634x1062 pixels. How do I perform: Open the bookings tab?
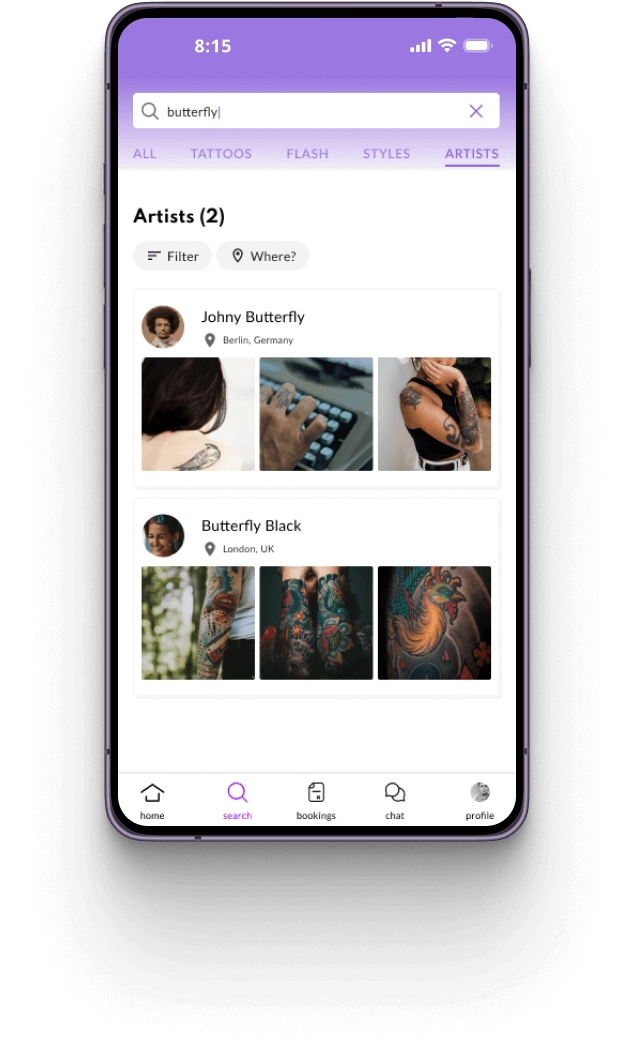click(316, 800)
